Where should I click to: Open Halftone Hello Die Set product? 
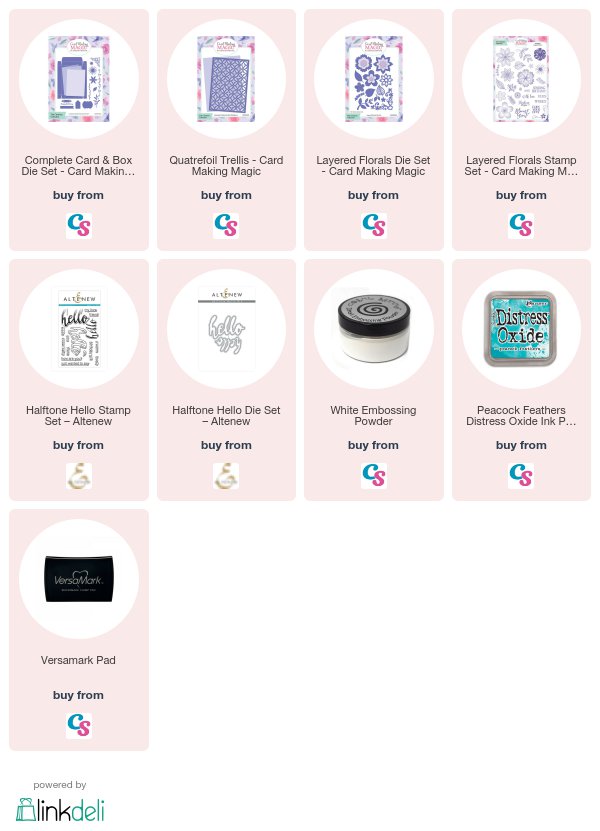point(226,330)
